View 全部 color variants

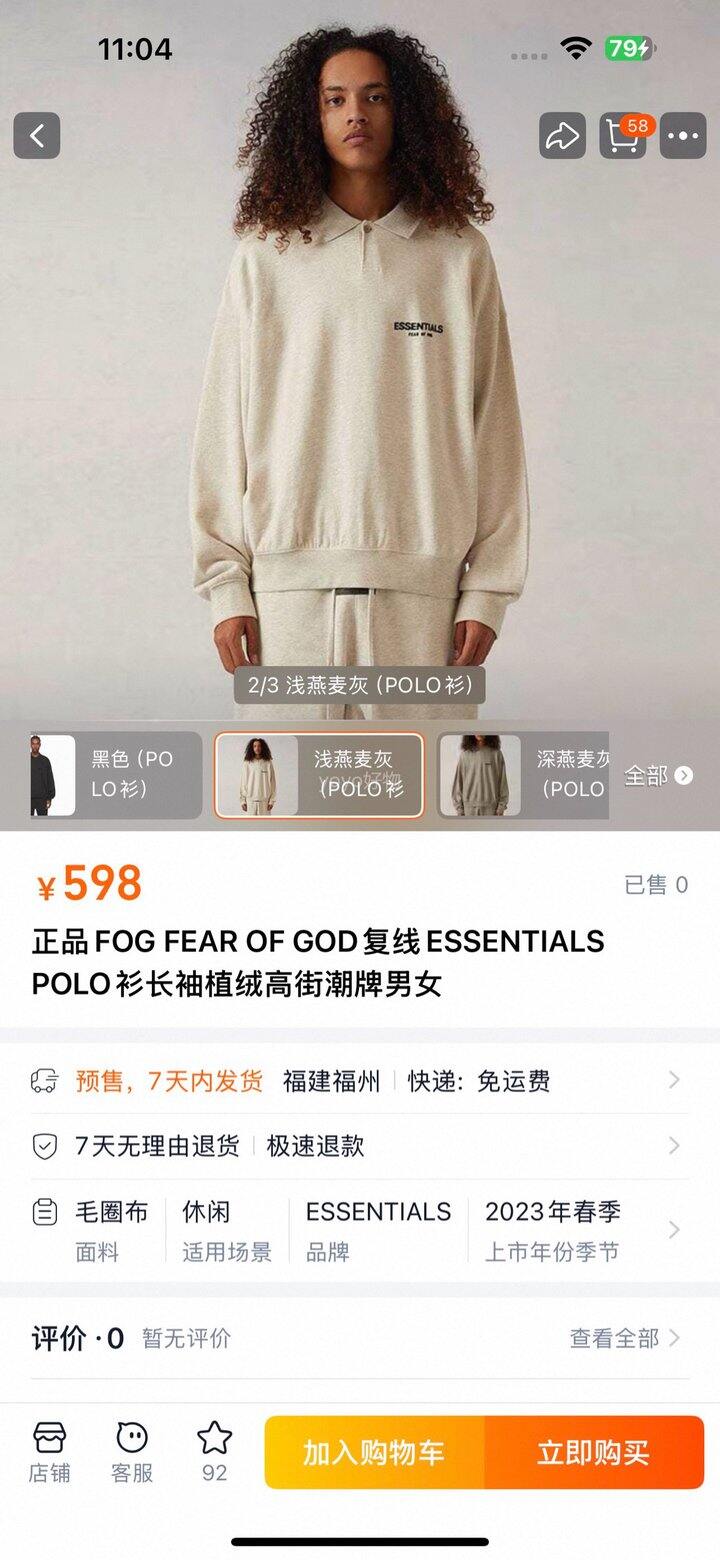pos(658,775)
